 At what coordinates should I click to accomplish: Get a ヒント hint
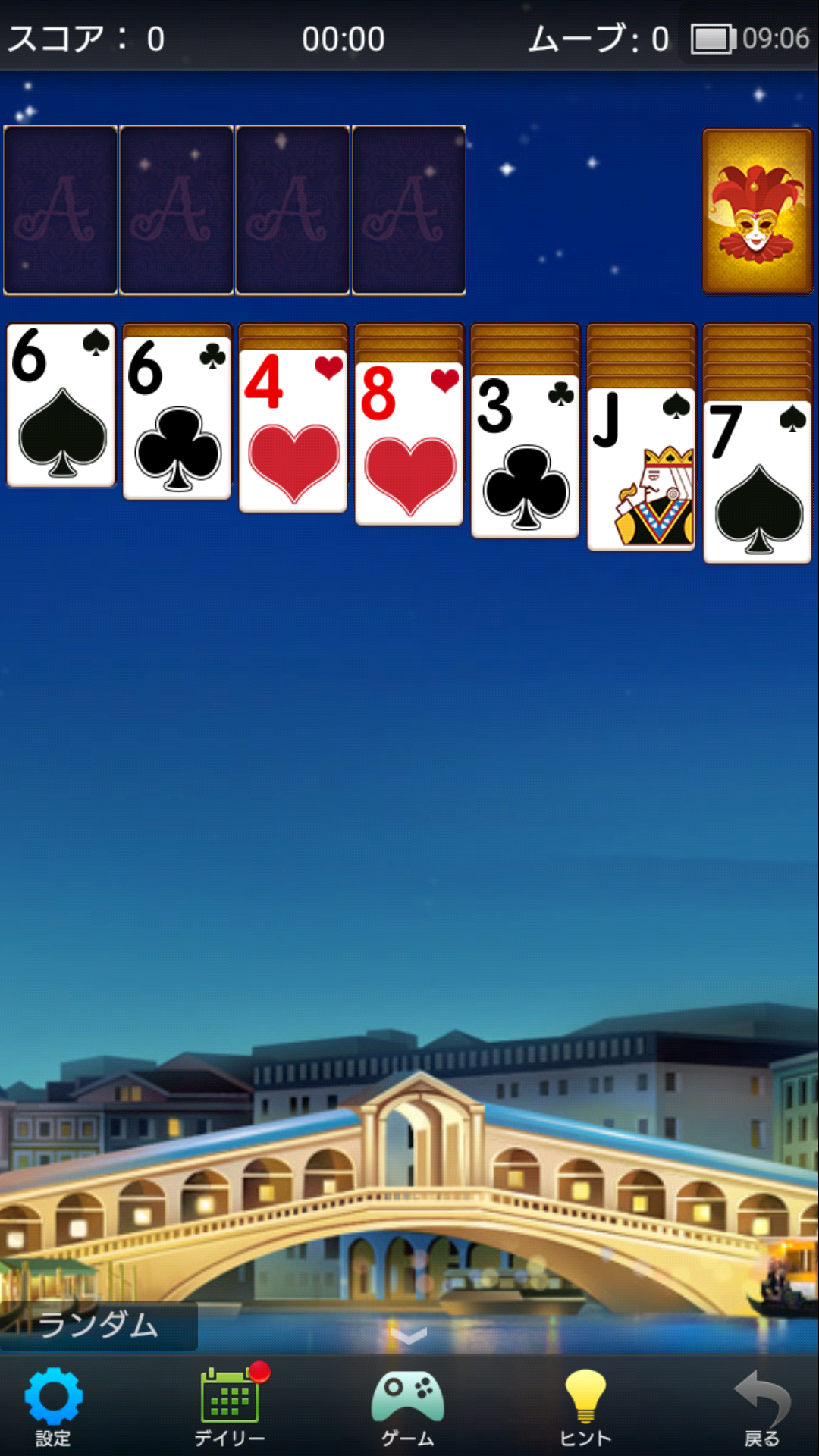coord(585,1407)
